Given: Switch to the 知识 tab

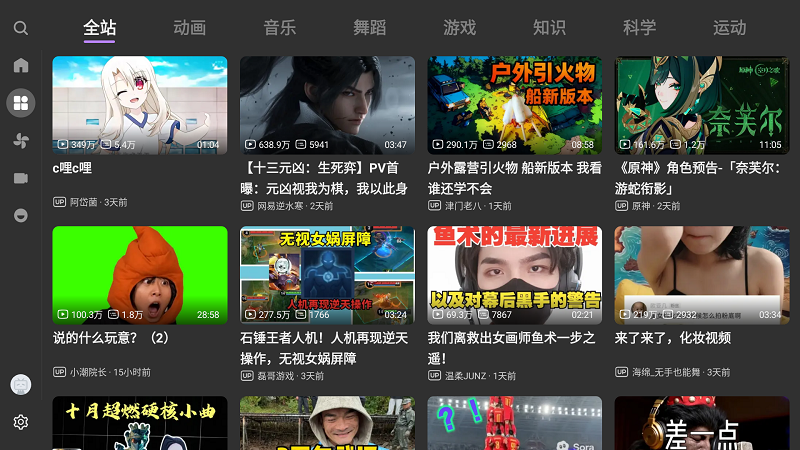Looking at the screenshot, I should (x=549, y=28).
